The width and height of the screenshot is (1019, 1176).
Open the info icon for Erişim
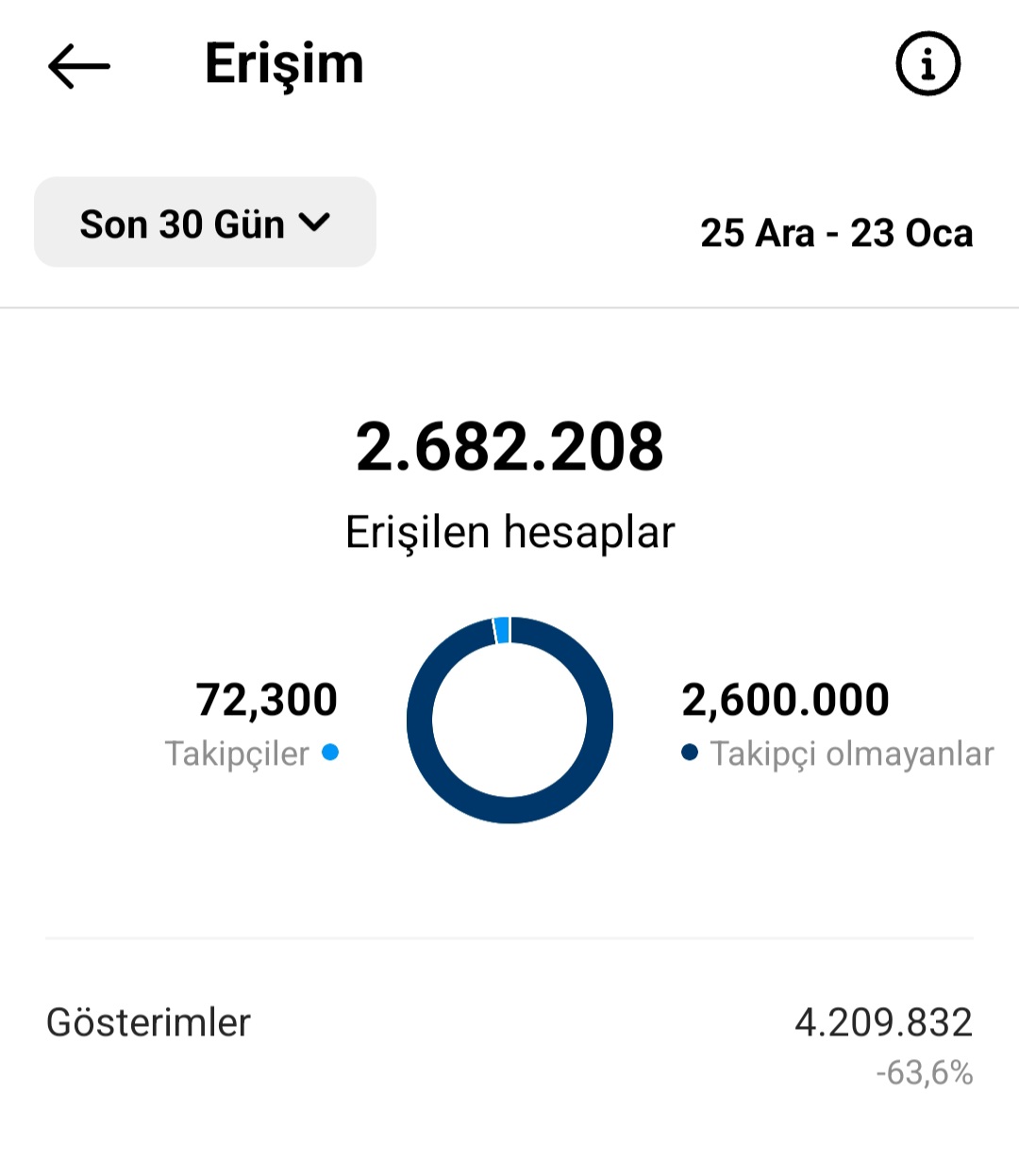(x=927, y=64)
